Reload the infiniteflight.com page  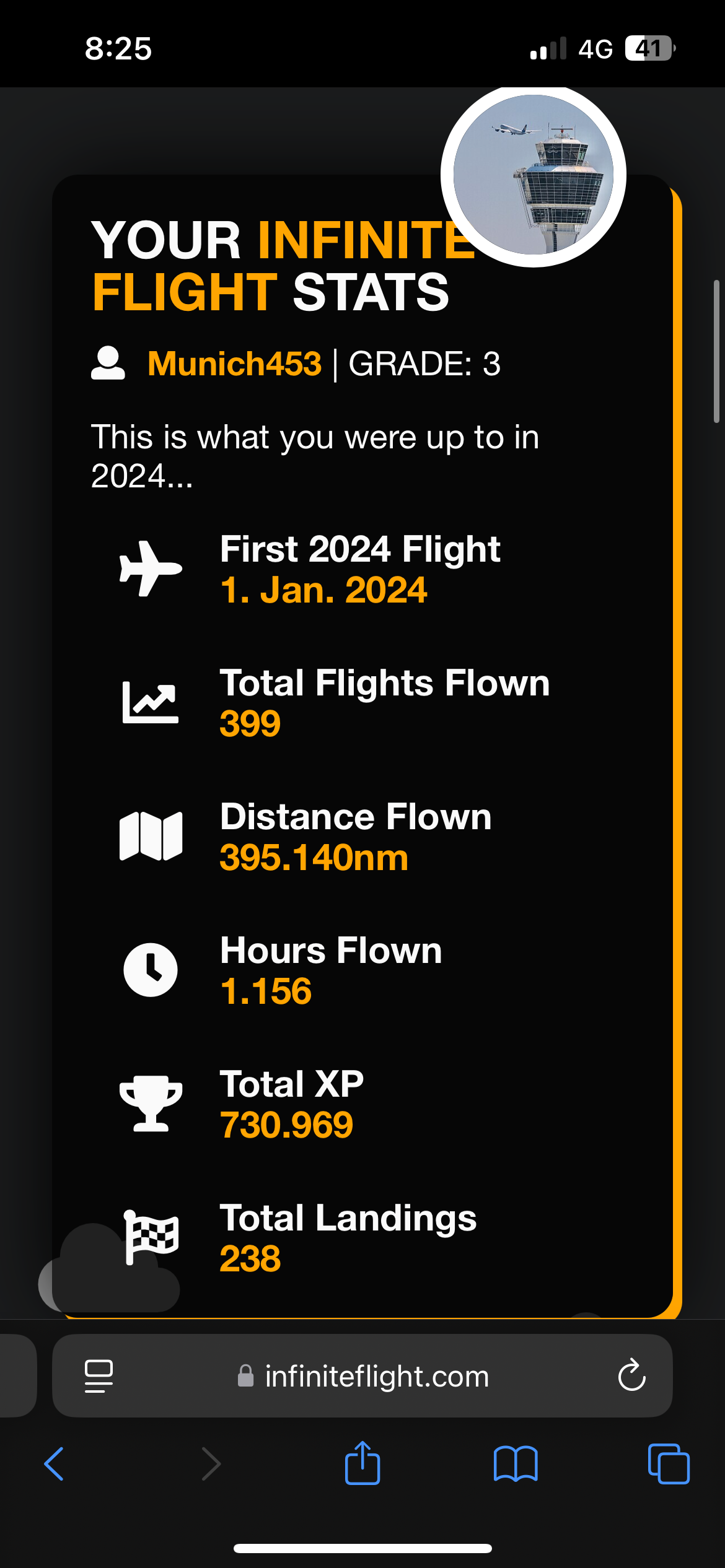pos(631,1375)
